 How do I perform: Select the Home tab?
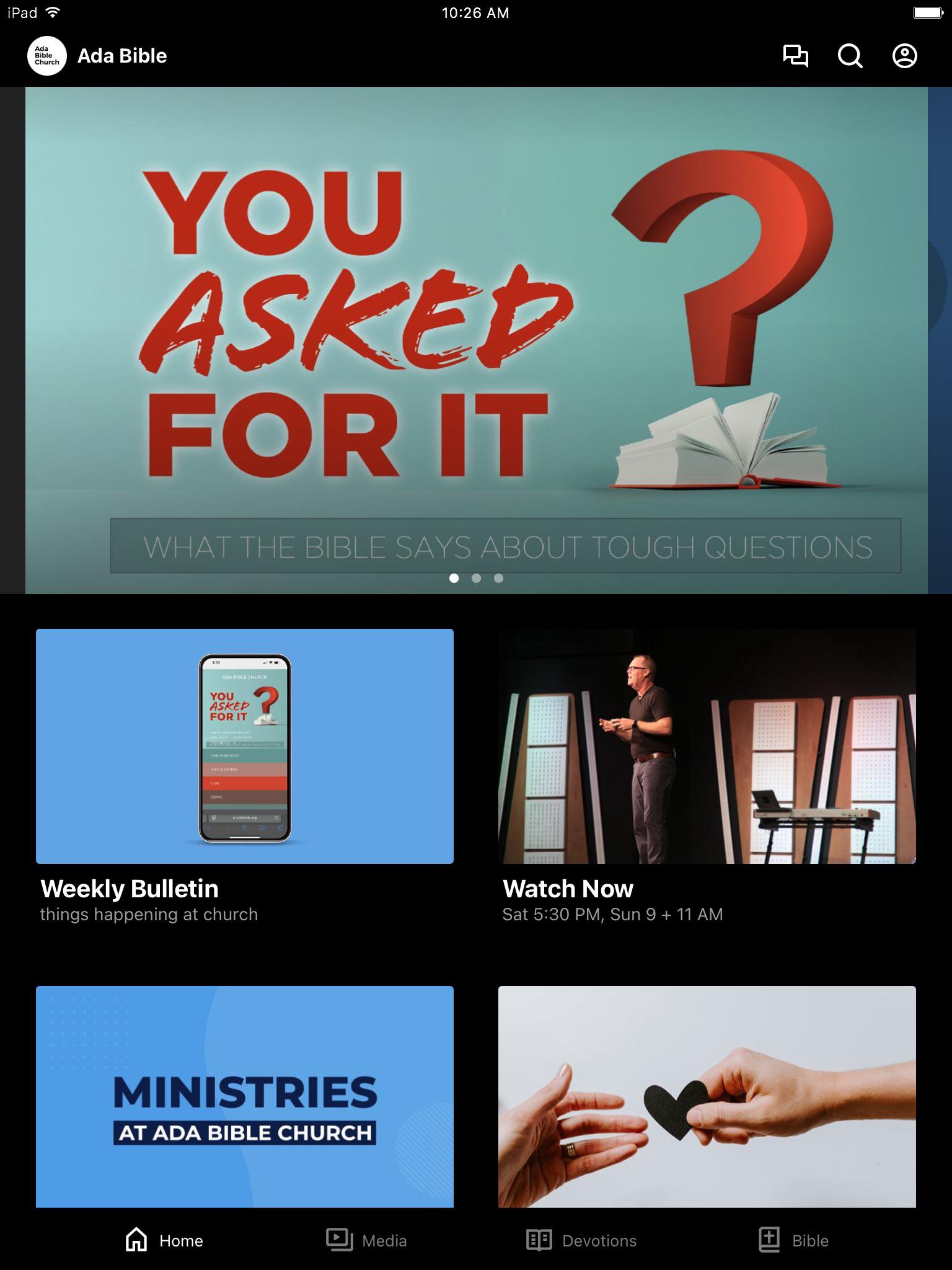tap(164, 1240)
